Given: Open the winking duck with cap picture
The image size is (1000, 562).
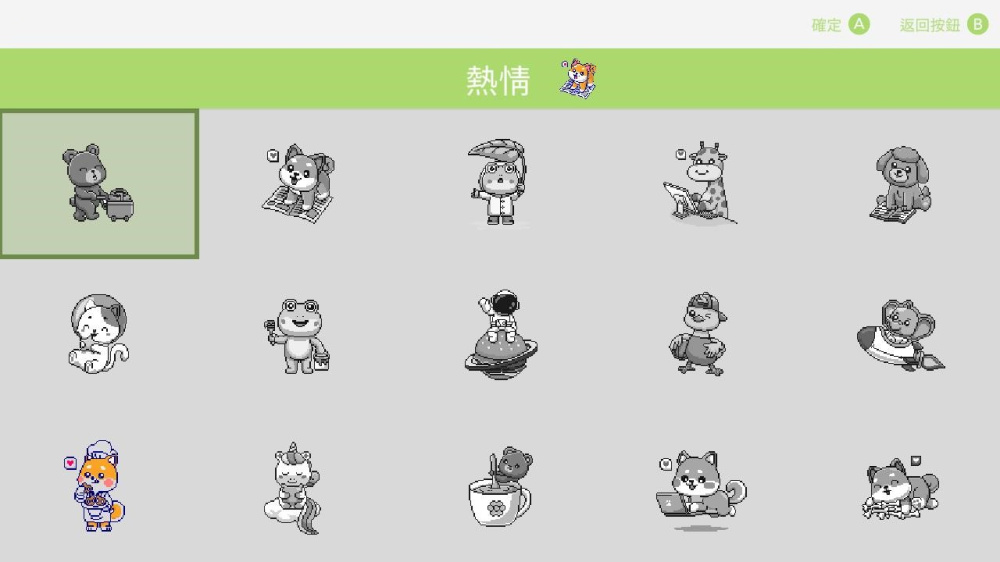Looking at the screenshot, I should click(x=698, y=334).
